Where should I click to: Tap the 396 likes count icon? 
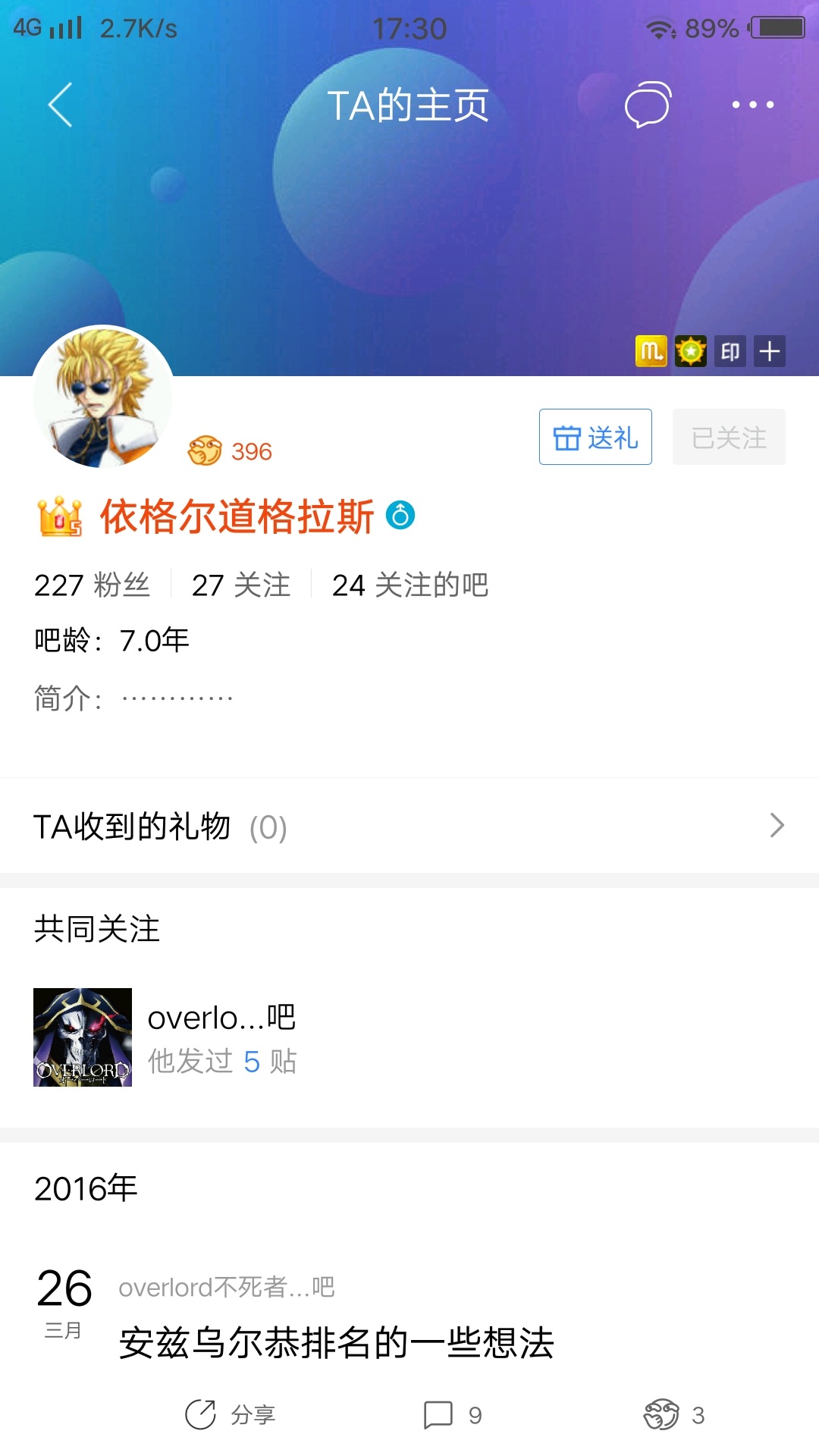coord(230,451)
